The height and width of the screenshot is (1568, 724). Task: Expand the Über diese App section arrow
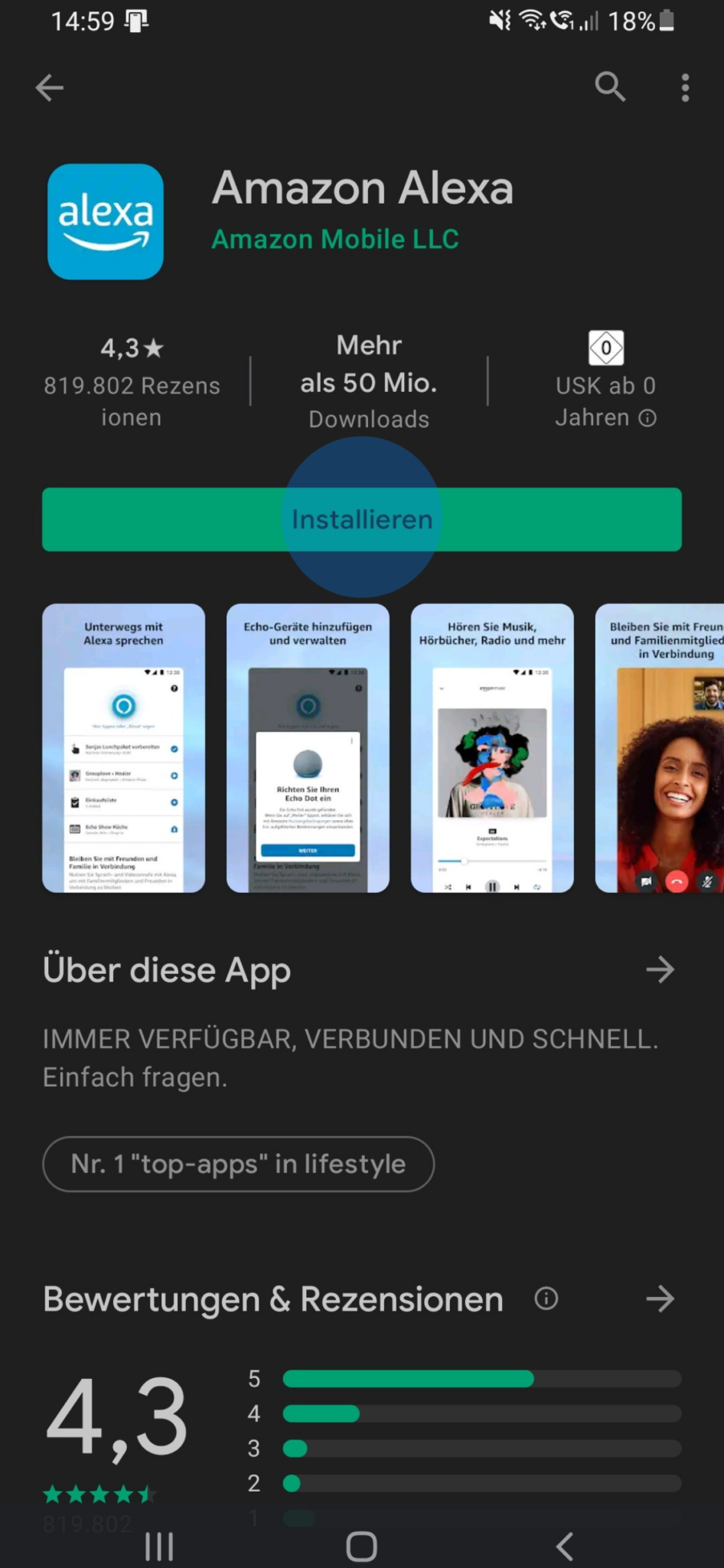pyautogui.click(x=660, y=969)
